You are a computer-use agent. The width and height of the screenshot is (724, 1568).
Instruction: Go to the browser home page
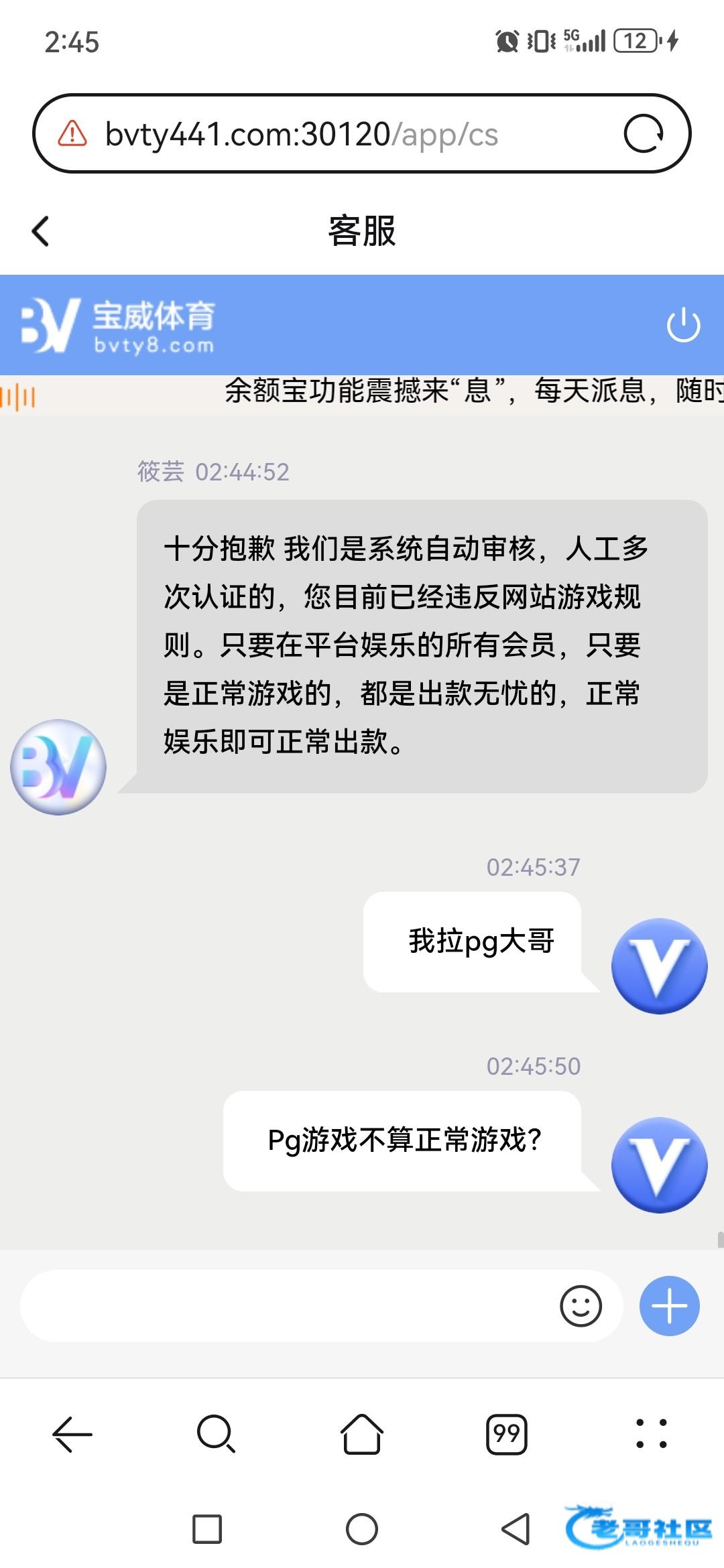362,1434
